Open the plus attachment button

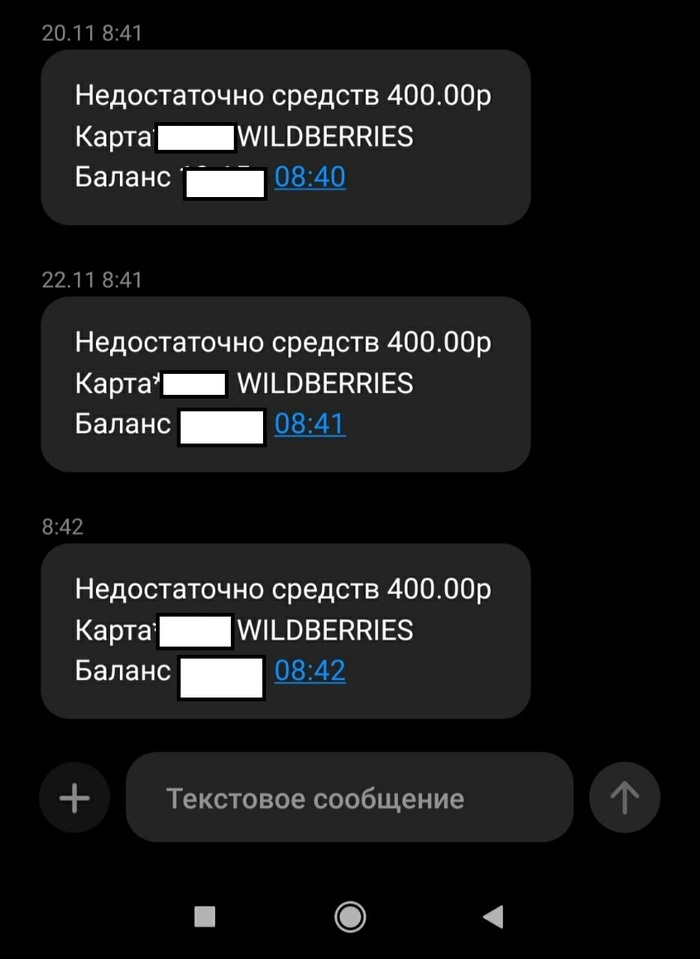click(x=75, y=797)
